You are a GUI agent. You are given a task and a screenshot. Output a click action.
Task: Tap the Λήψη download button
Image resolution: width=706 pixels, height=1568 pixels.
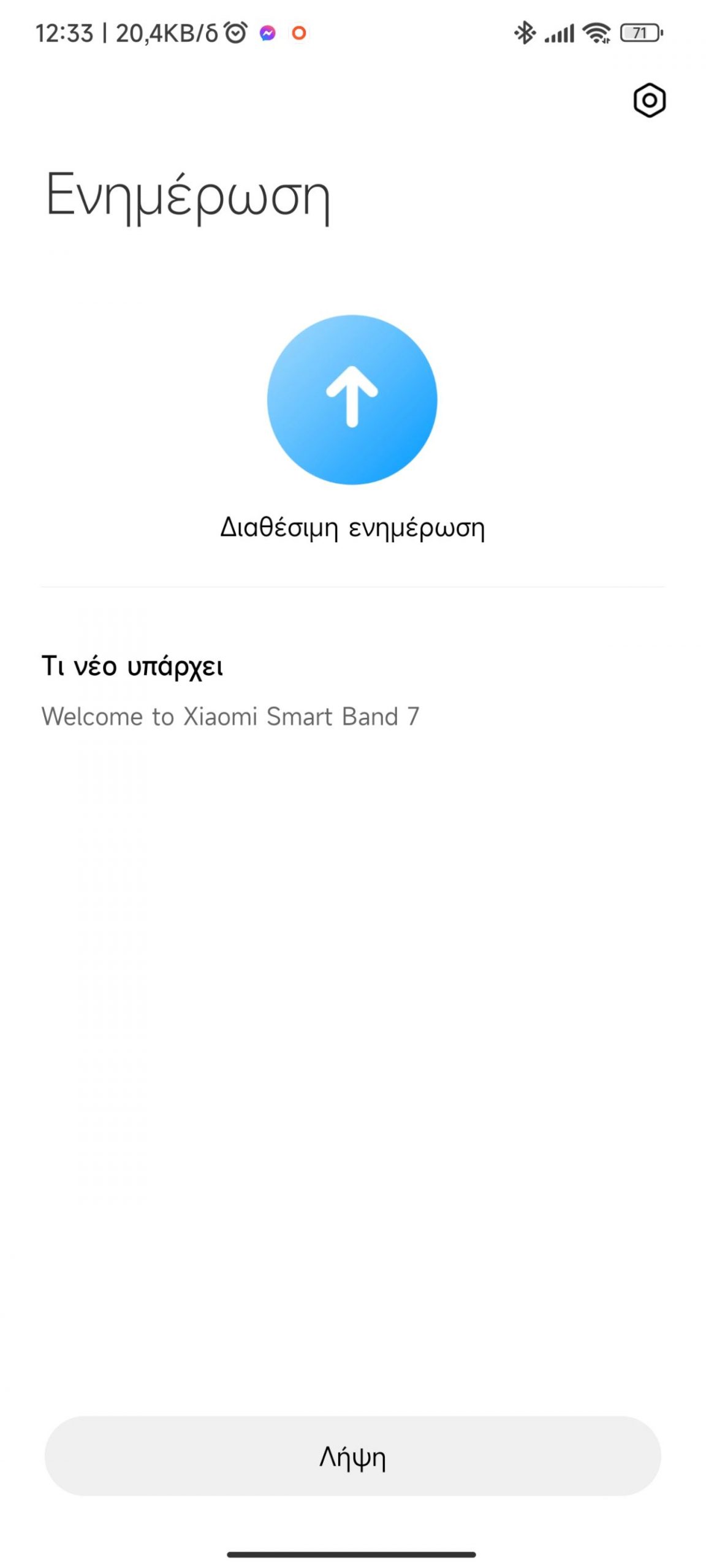point(352,1456)
